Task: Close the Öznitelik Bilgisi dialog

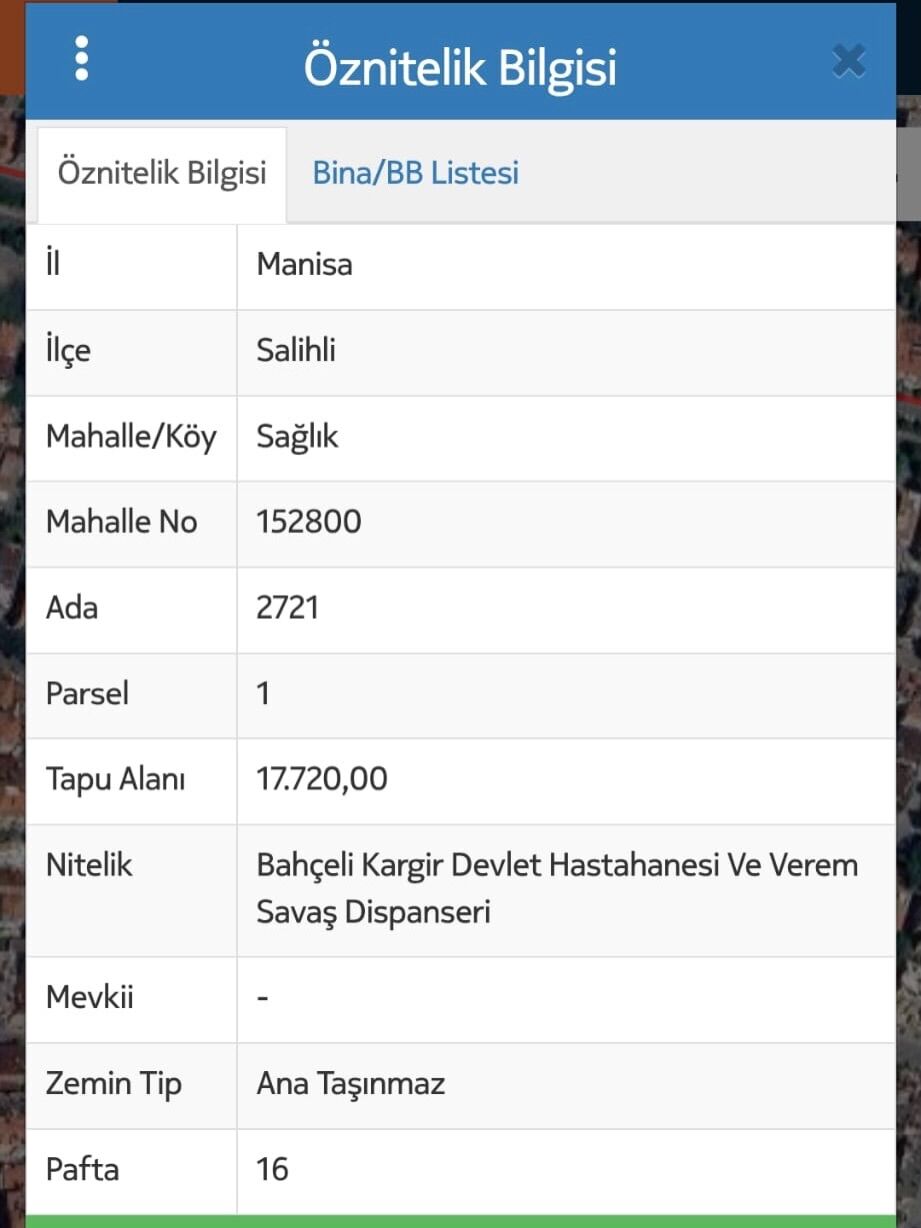Action: click(848, 60)
